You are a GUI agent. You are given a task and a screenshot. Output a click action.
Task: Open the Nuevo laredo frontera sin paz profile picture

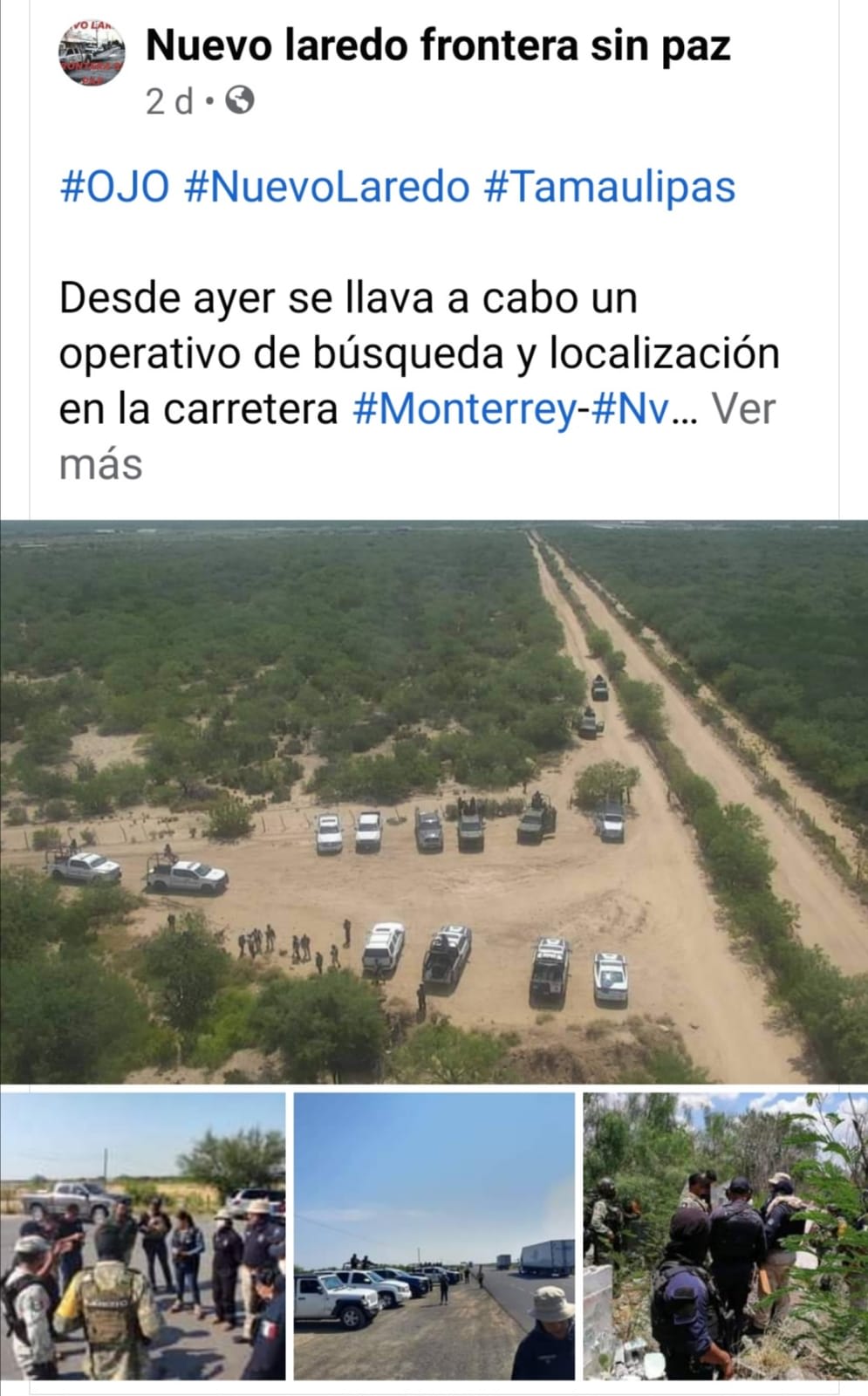coord(92,53)
